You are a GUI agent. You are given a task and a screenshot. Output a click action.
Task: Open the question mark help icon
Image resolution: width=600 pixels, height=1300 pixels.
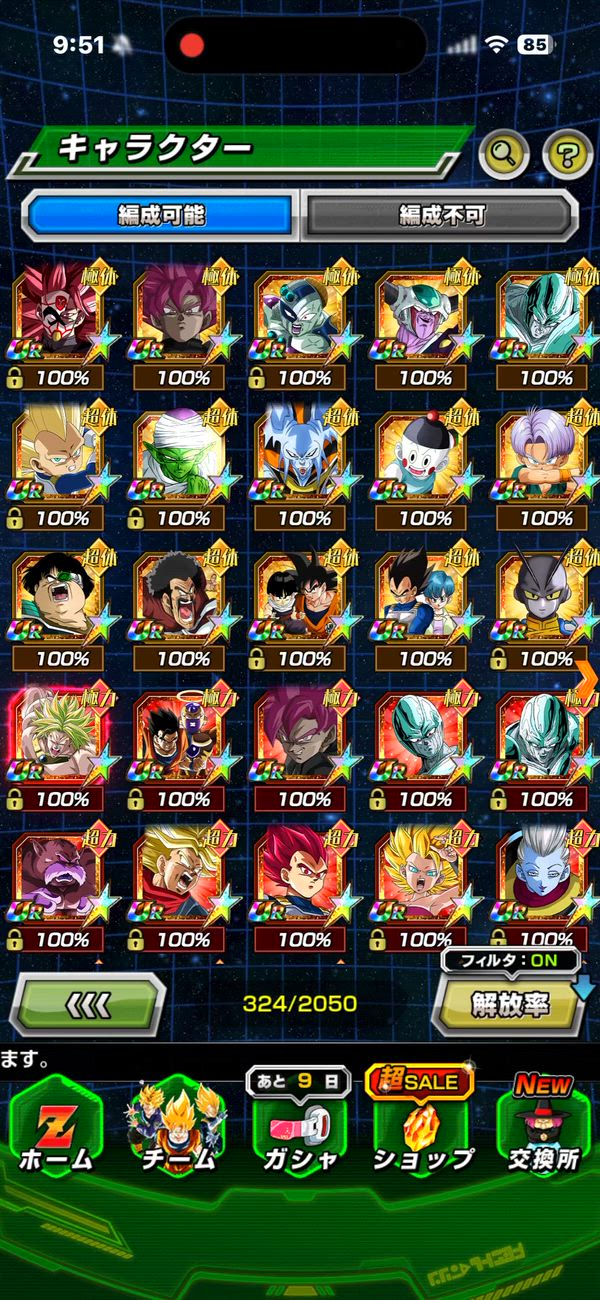[x=568, y=153]
